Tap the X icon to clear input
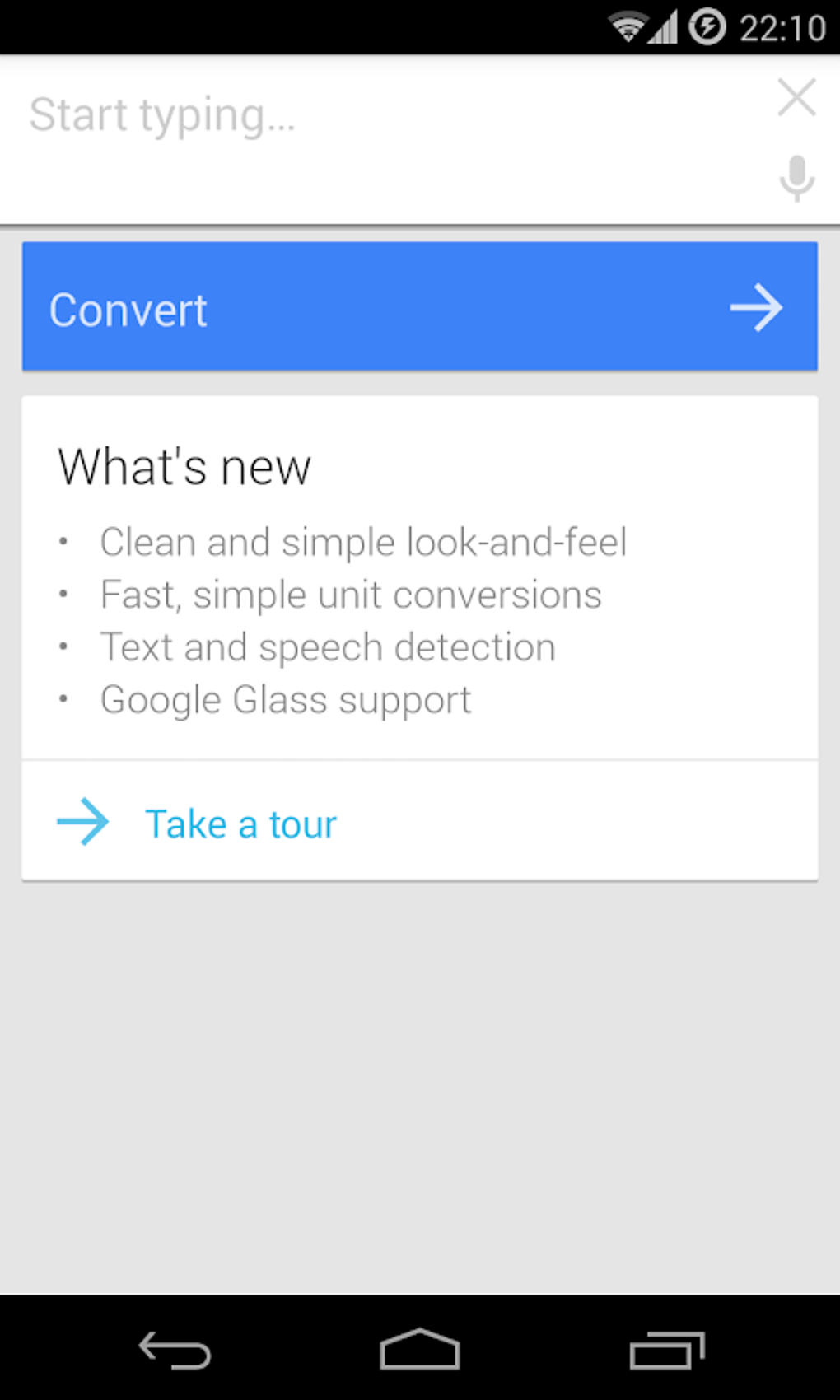The image size is (840, 1400). click(x=796, y=97)
